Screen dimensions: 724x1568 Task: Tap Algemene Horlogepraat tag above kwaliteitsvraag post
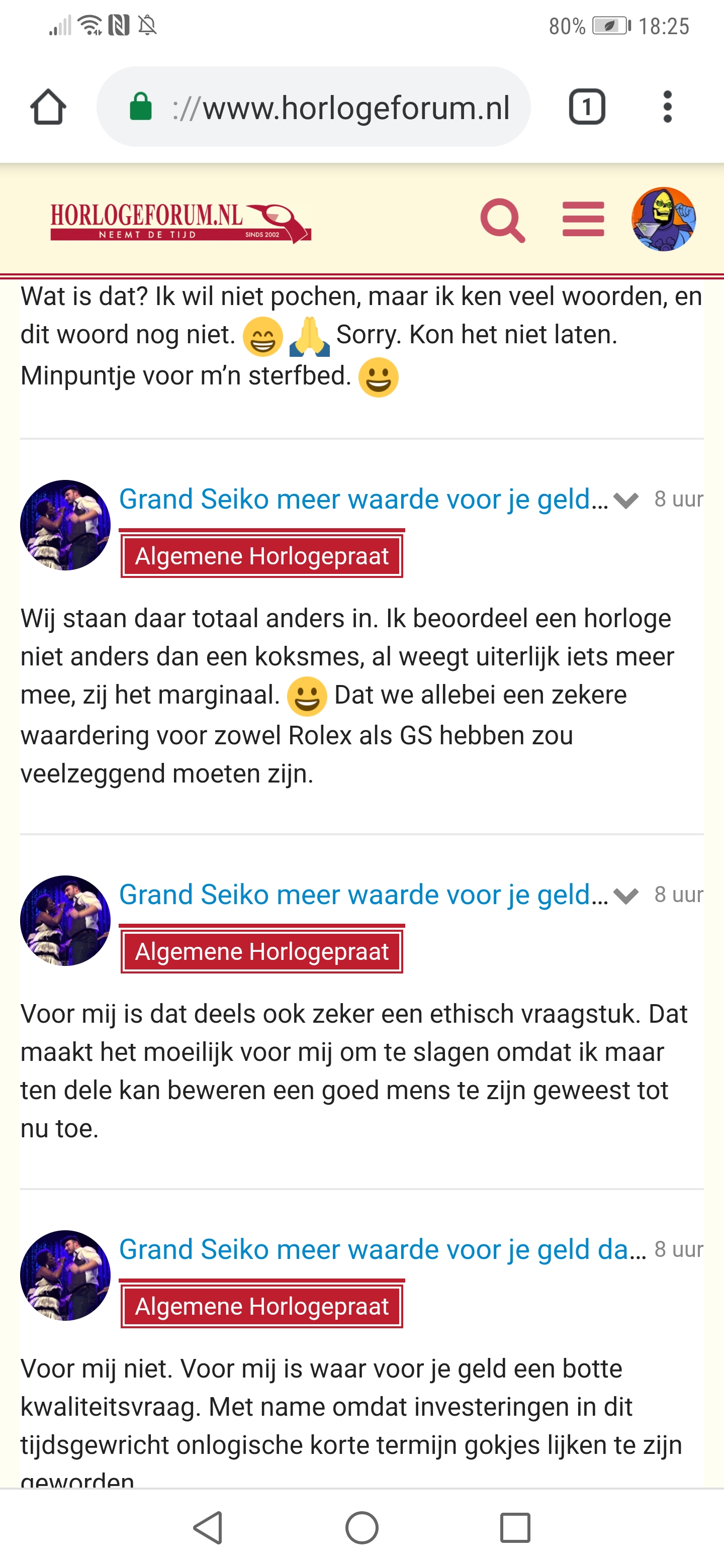tap(262, 1306)
